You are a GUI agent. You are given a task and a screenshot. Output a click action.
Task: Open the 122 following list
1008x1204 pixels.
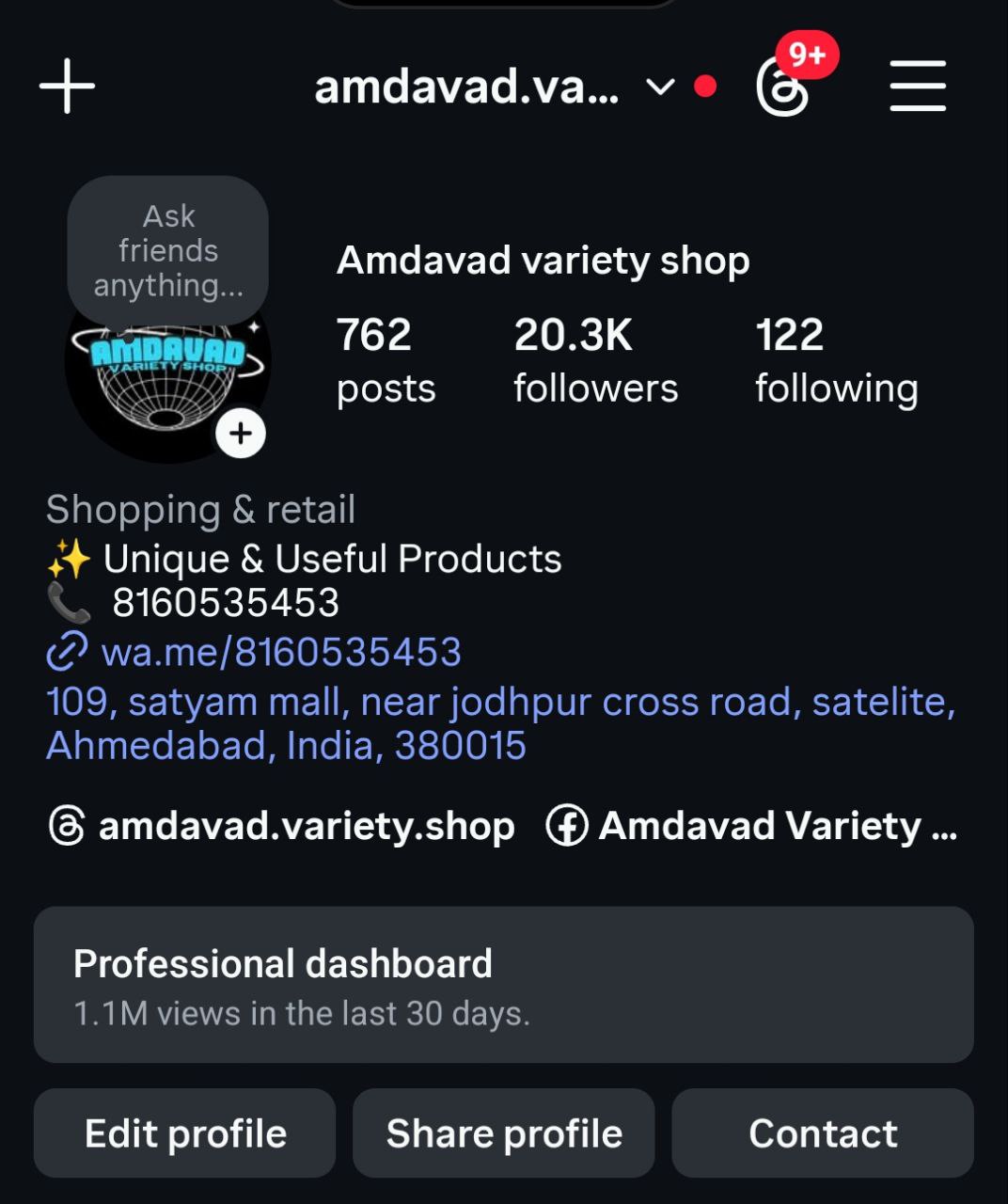836,361
